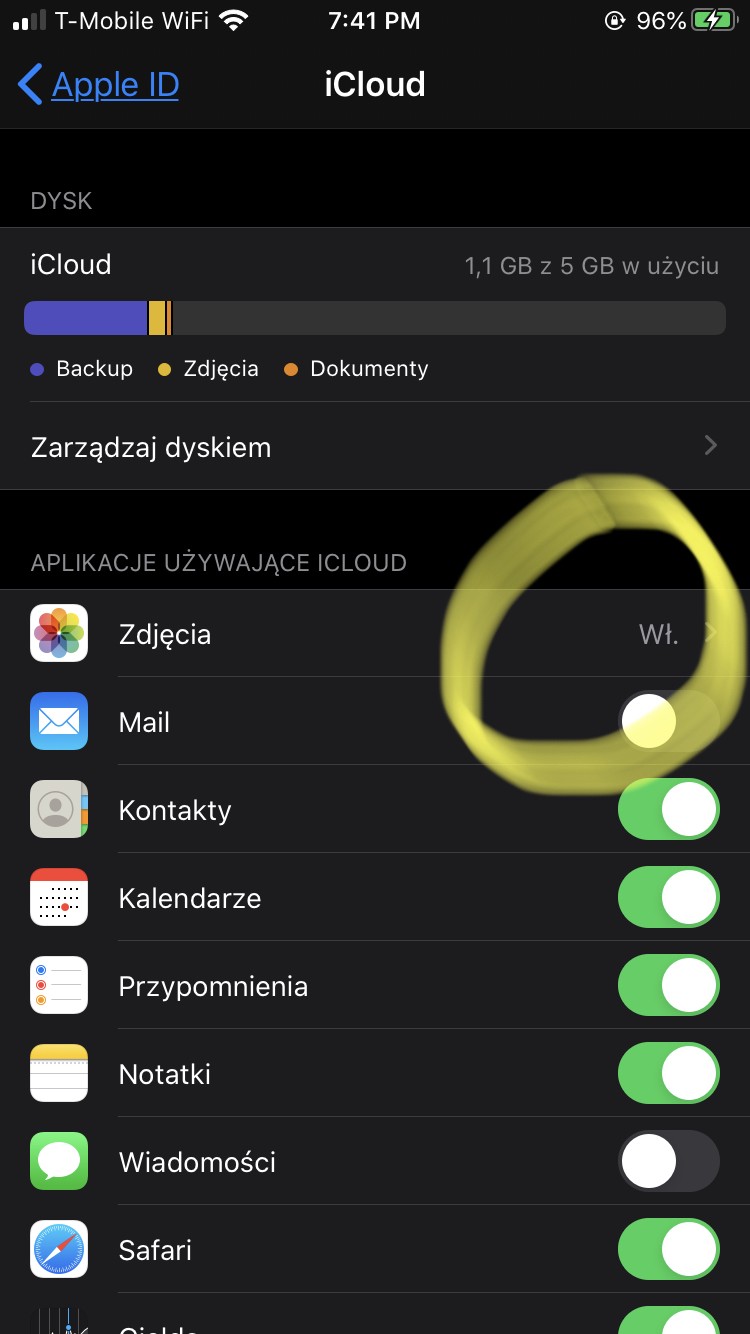Turn off Kontakty syncing

[668, 810]
